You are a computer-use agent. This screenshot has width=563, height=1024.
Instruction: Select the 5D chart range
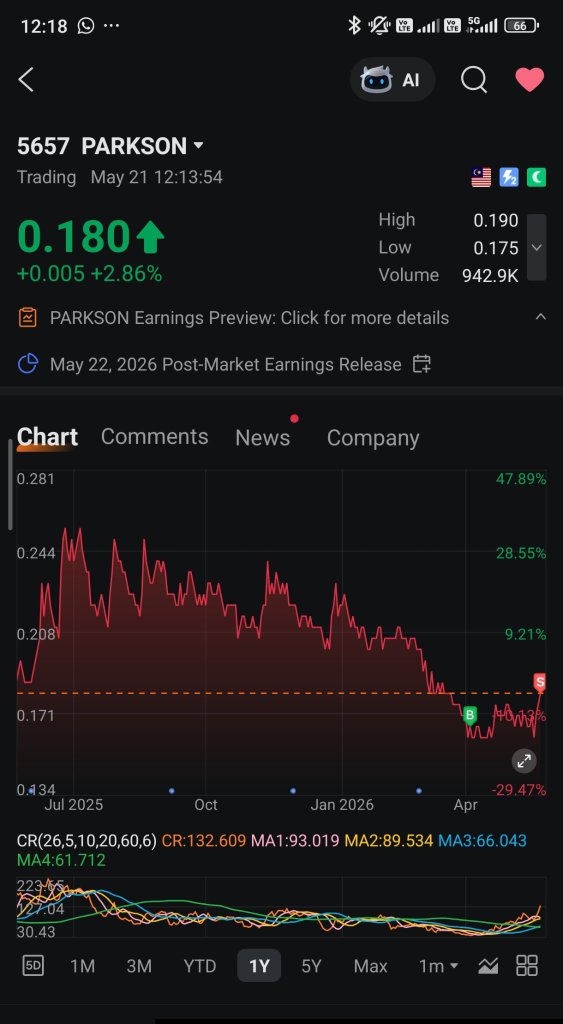(33, 965)
